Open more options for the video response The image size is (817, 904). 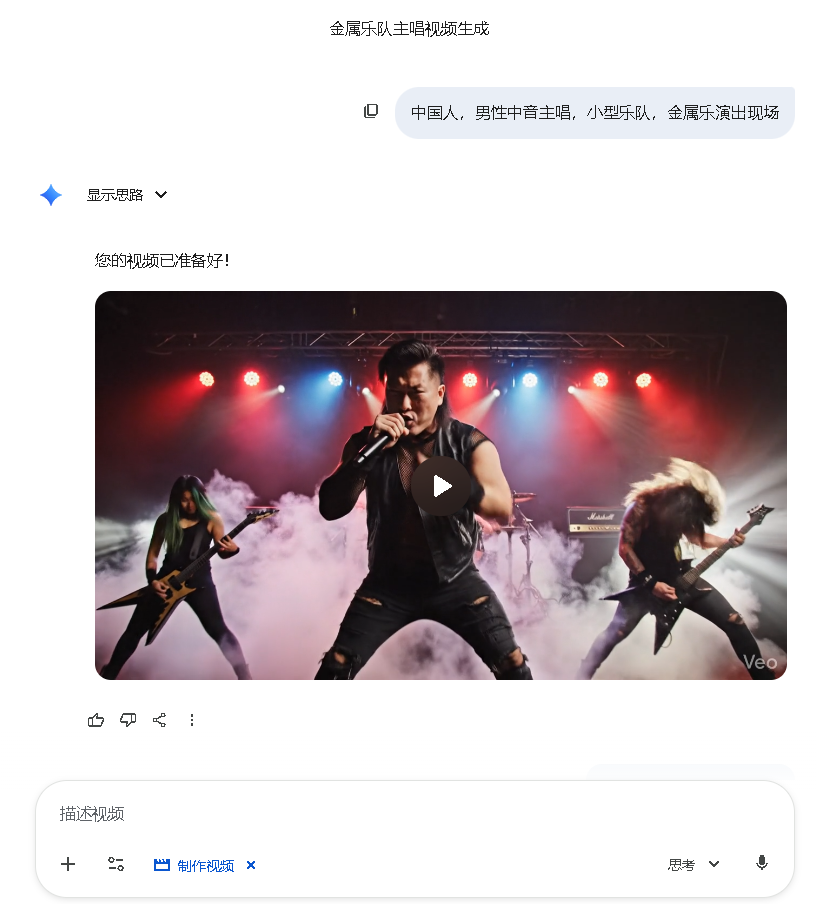(x=192, y=720)
